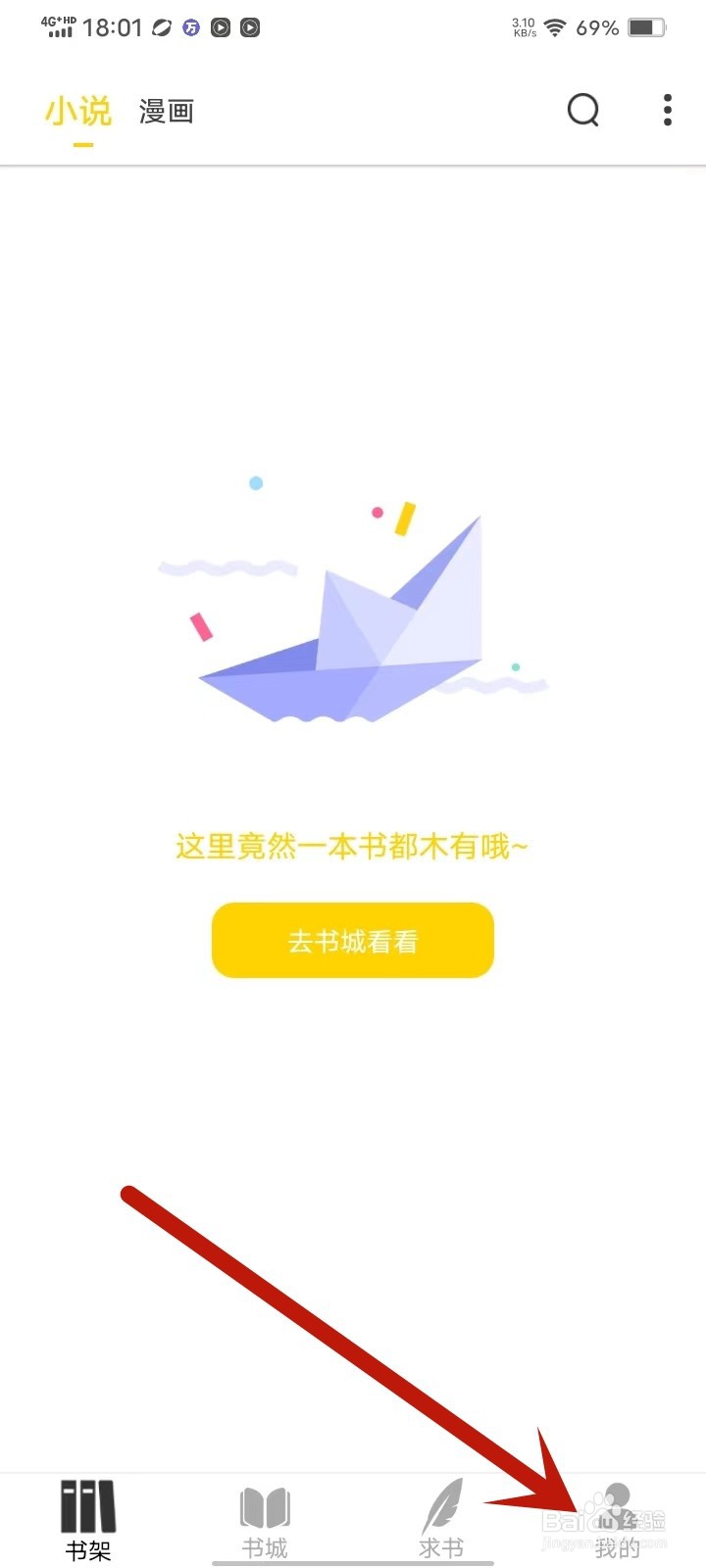Open the search magnifier icon
The height and width of the screenshot is (1568, 706).
point(583,111)
